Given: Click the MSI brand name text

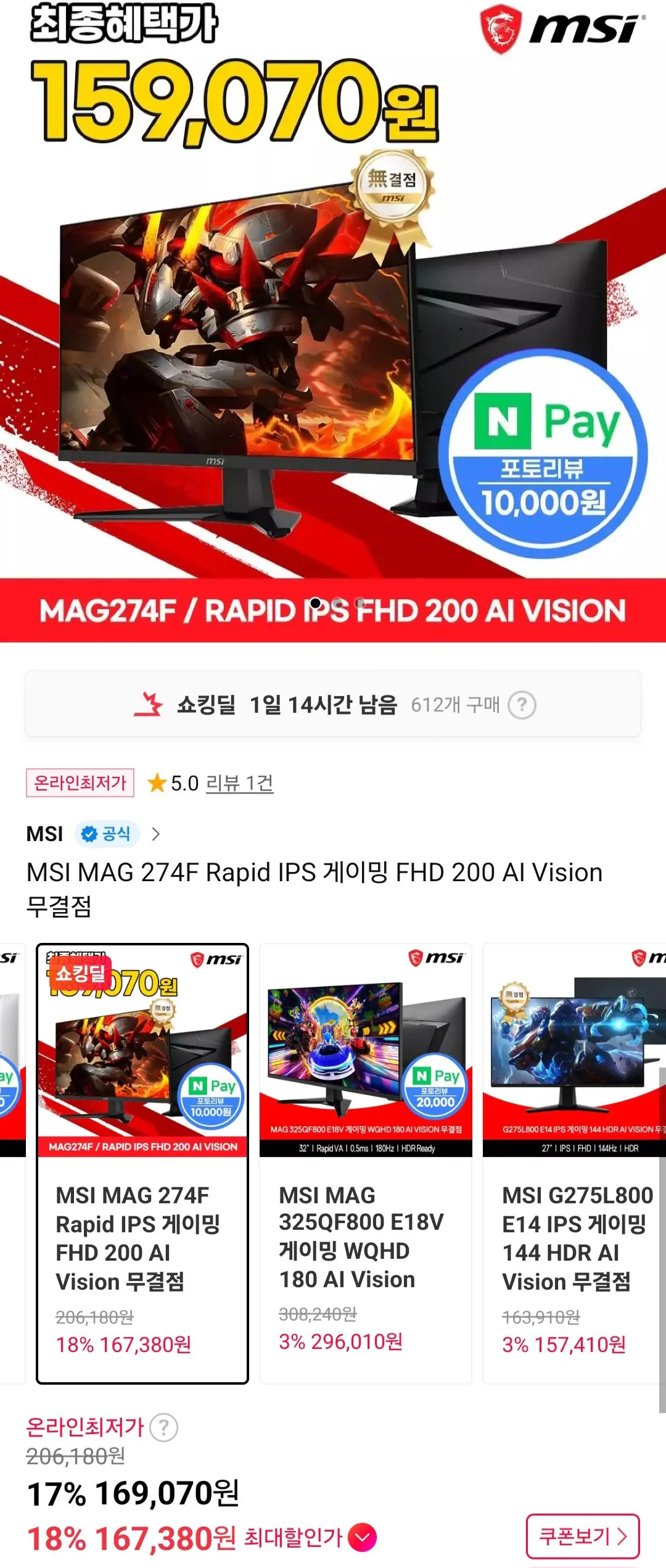Looking at the screenshot, I should coord(44,832).
